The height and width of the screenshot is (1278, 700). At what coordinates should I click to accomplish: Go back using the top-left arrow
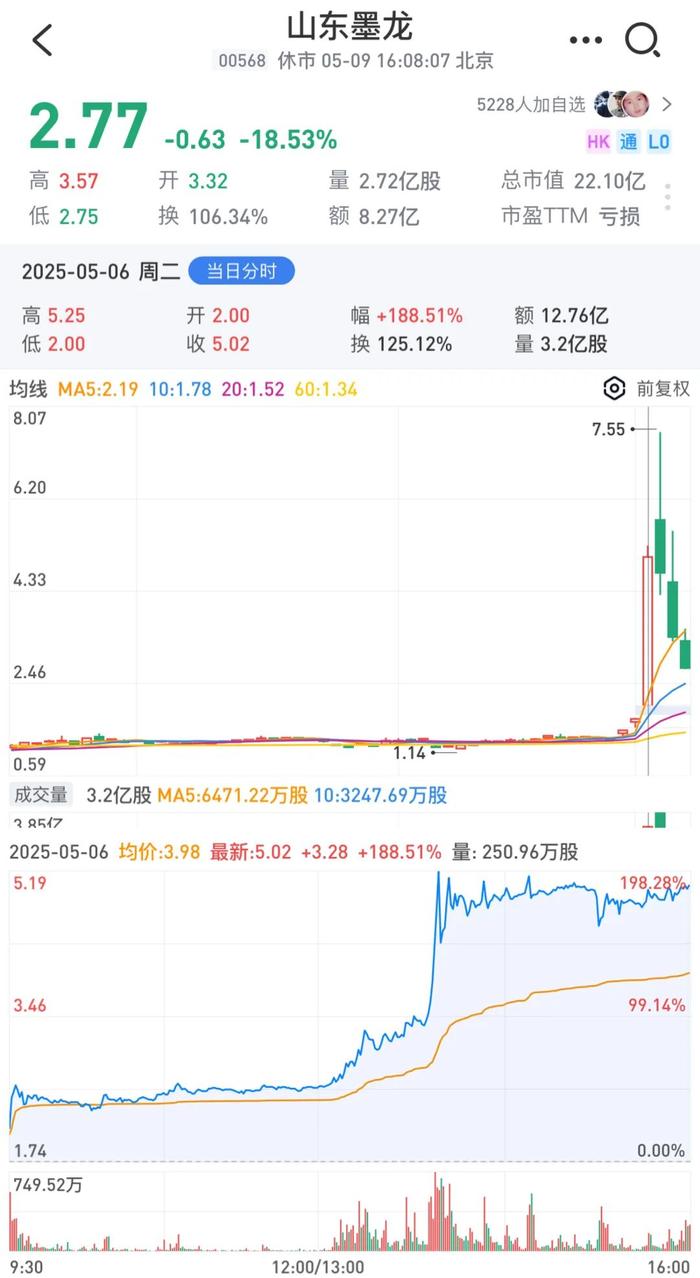pyautogui.click(x=42, y=40)
